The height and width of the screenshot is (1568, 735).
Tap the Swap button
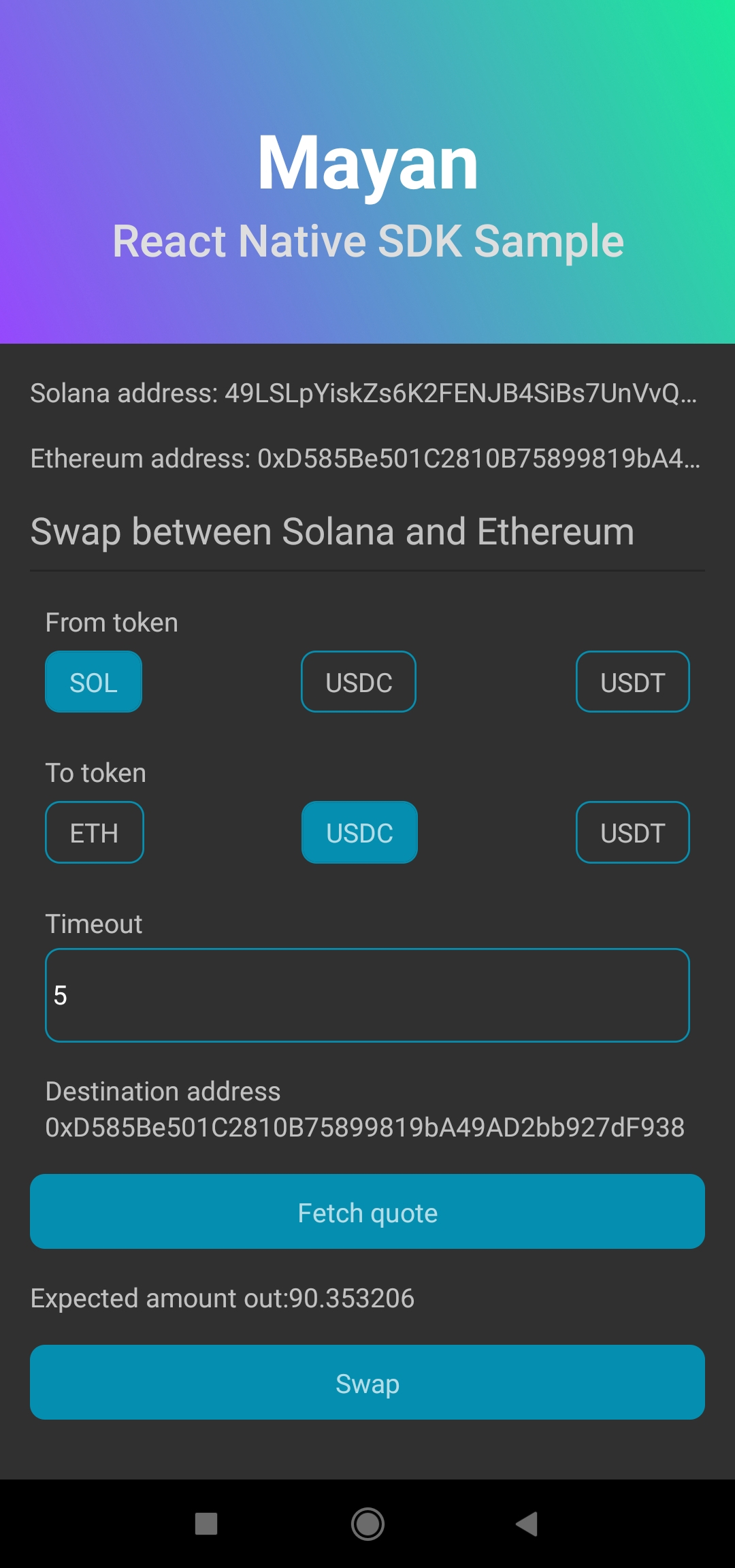[x=367, y=1382]
